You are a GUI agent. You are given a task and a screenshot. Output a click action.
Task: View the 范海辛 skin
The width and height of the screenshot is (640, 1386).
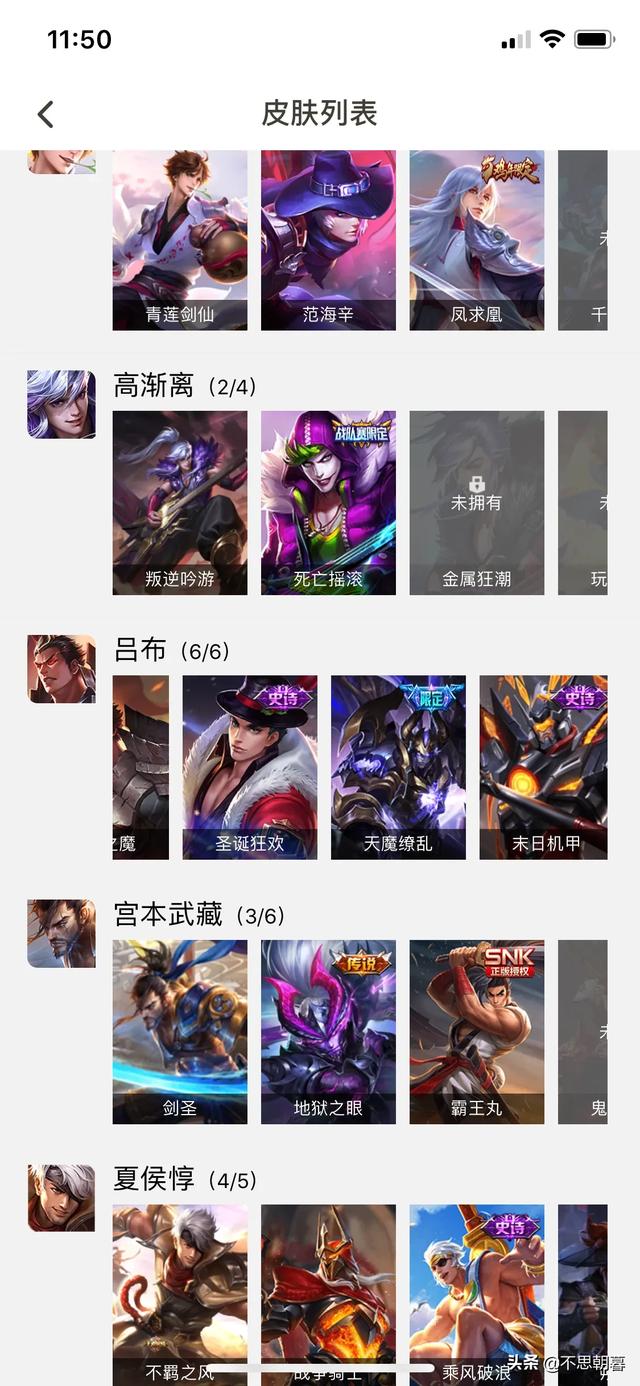point(328,240)
